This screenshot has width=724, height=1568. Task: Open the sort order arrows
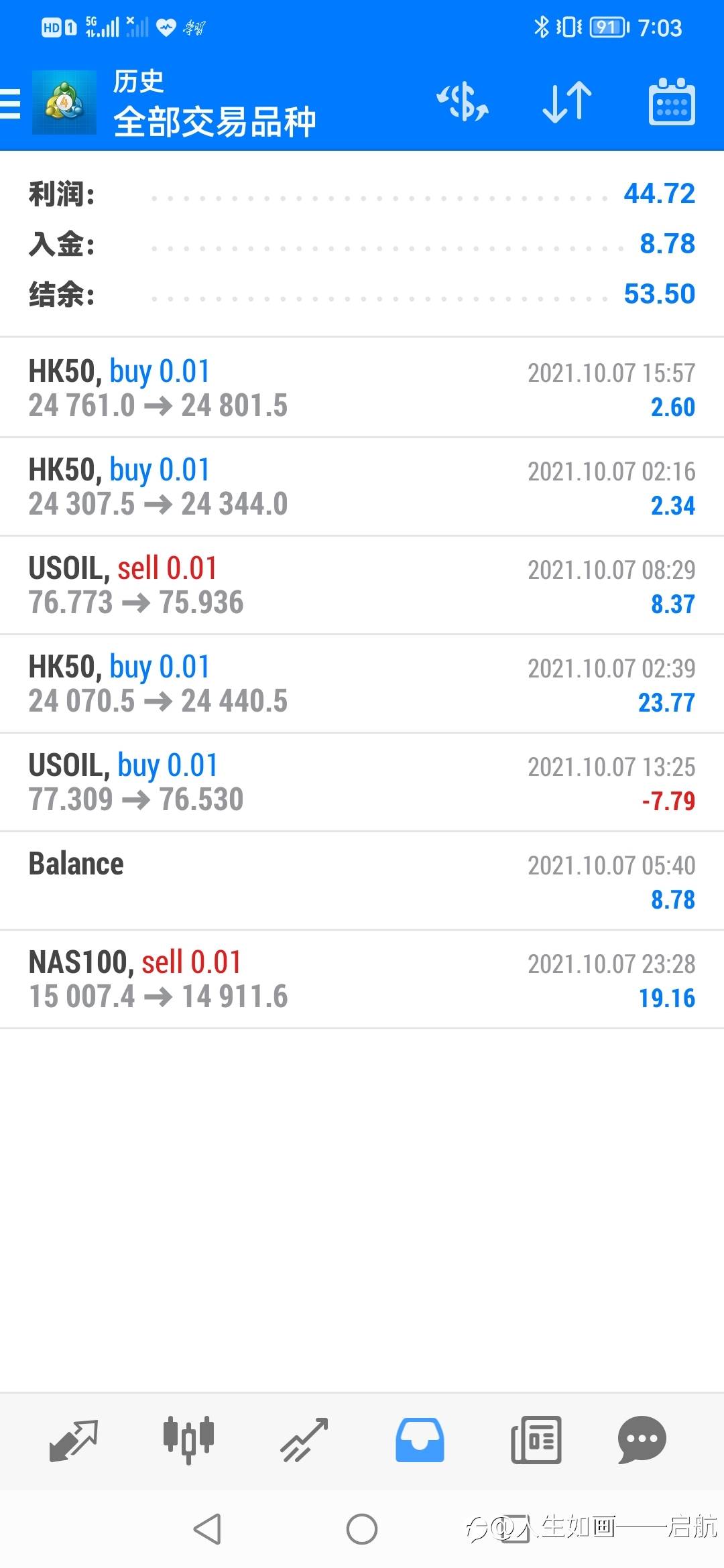566,103
